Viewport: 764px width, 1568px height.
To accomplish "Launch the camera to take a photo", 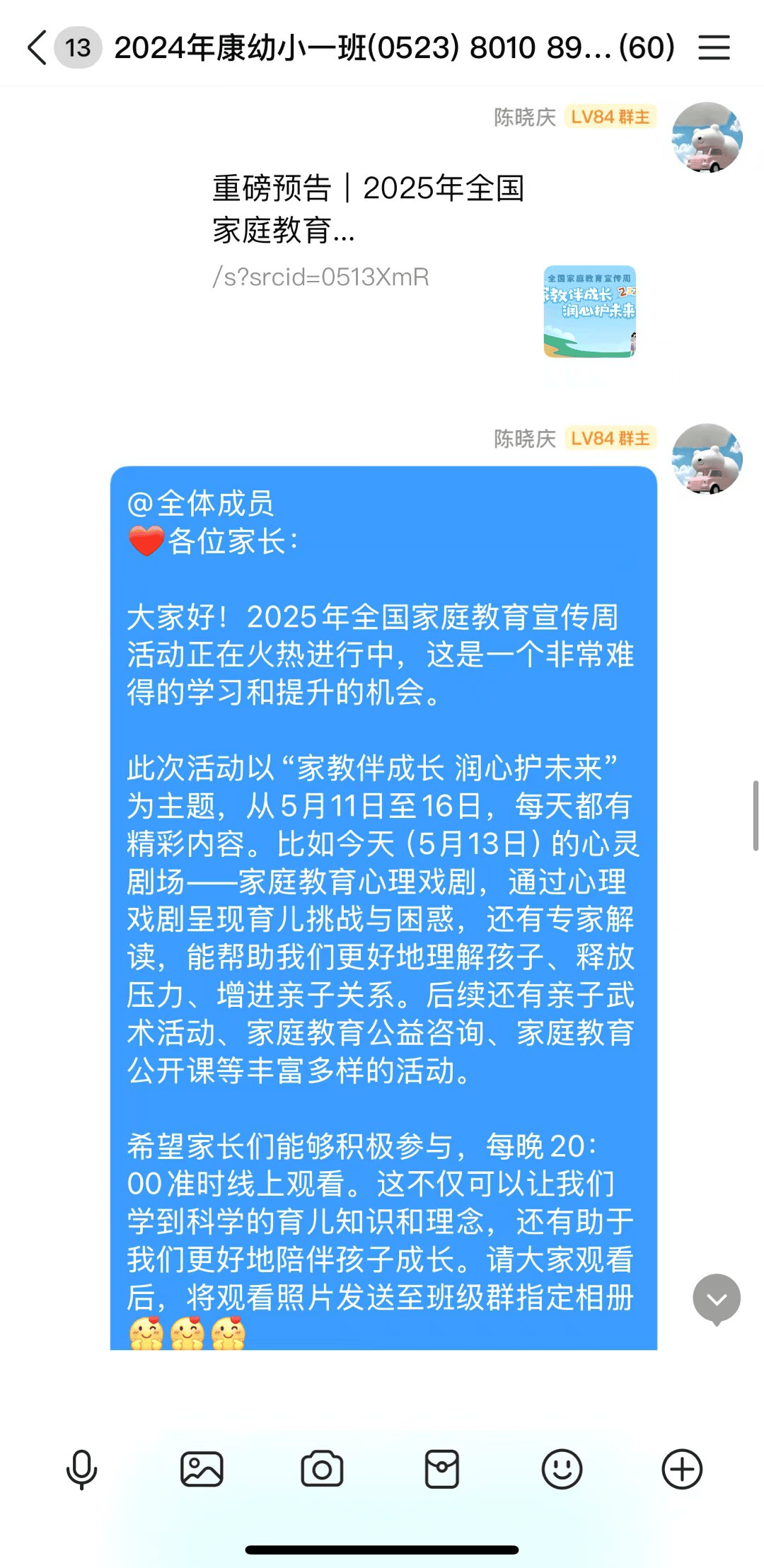I will 322,1470.
